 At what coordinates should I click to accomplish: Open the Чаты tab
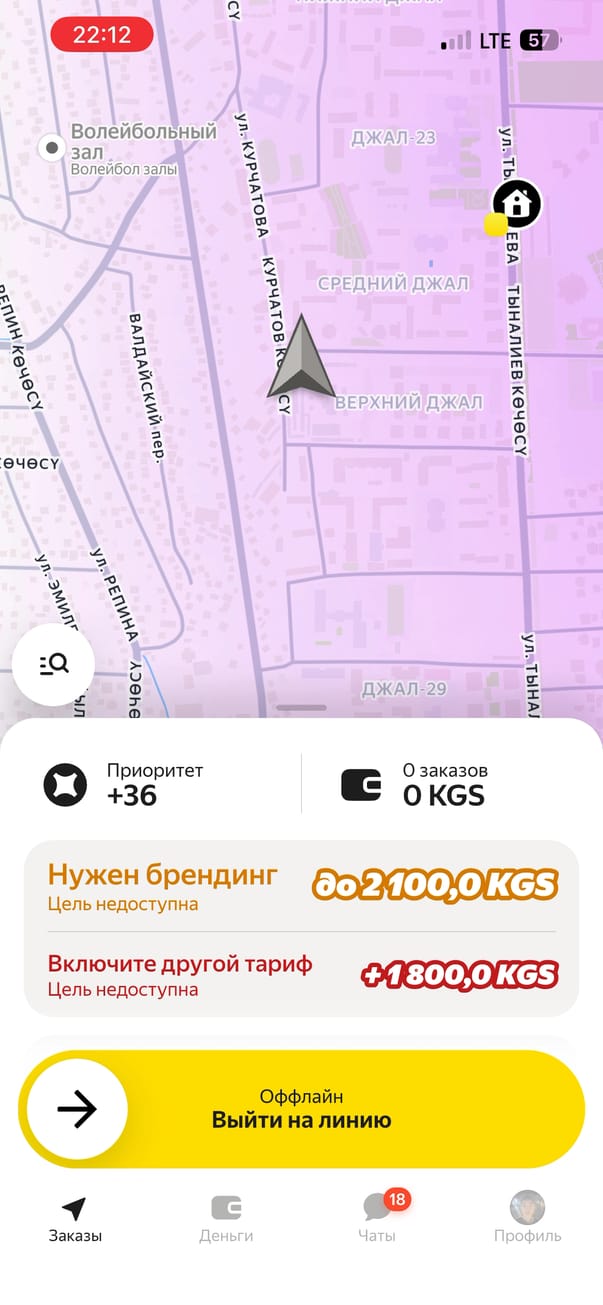pos(377,1219)
